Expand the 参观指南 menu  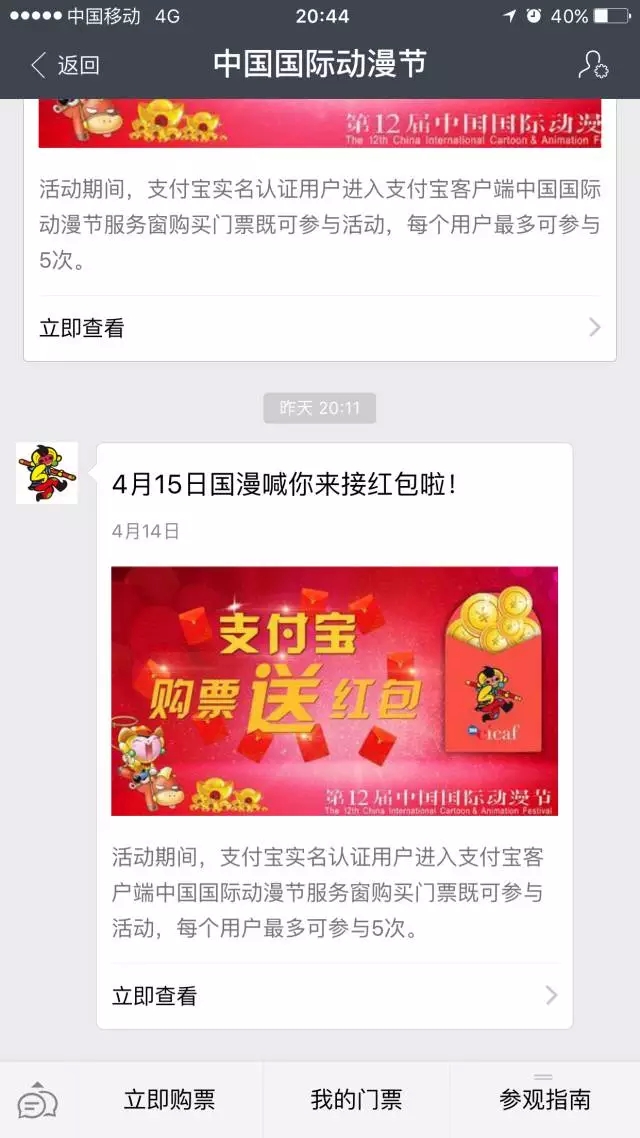pos(544,1100)
